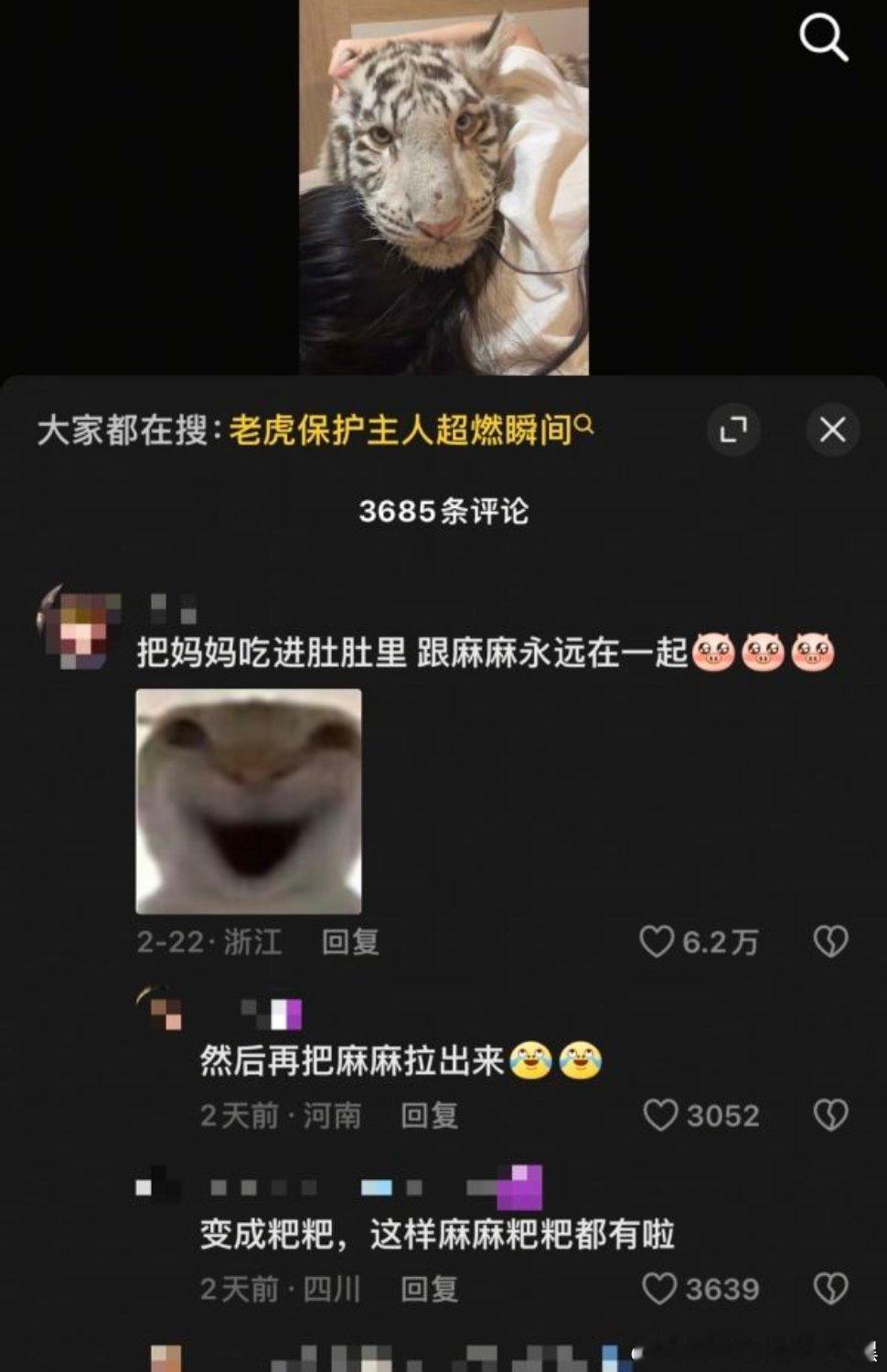Tap the 3685条评论 comment count header
The width and height of the screenshot is (887, 1372).
443,513
